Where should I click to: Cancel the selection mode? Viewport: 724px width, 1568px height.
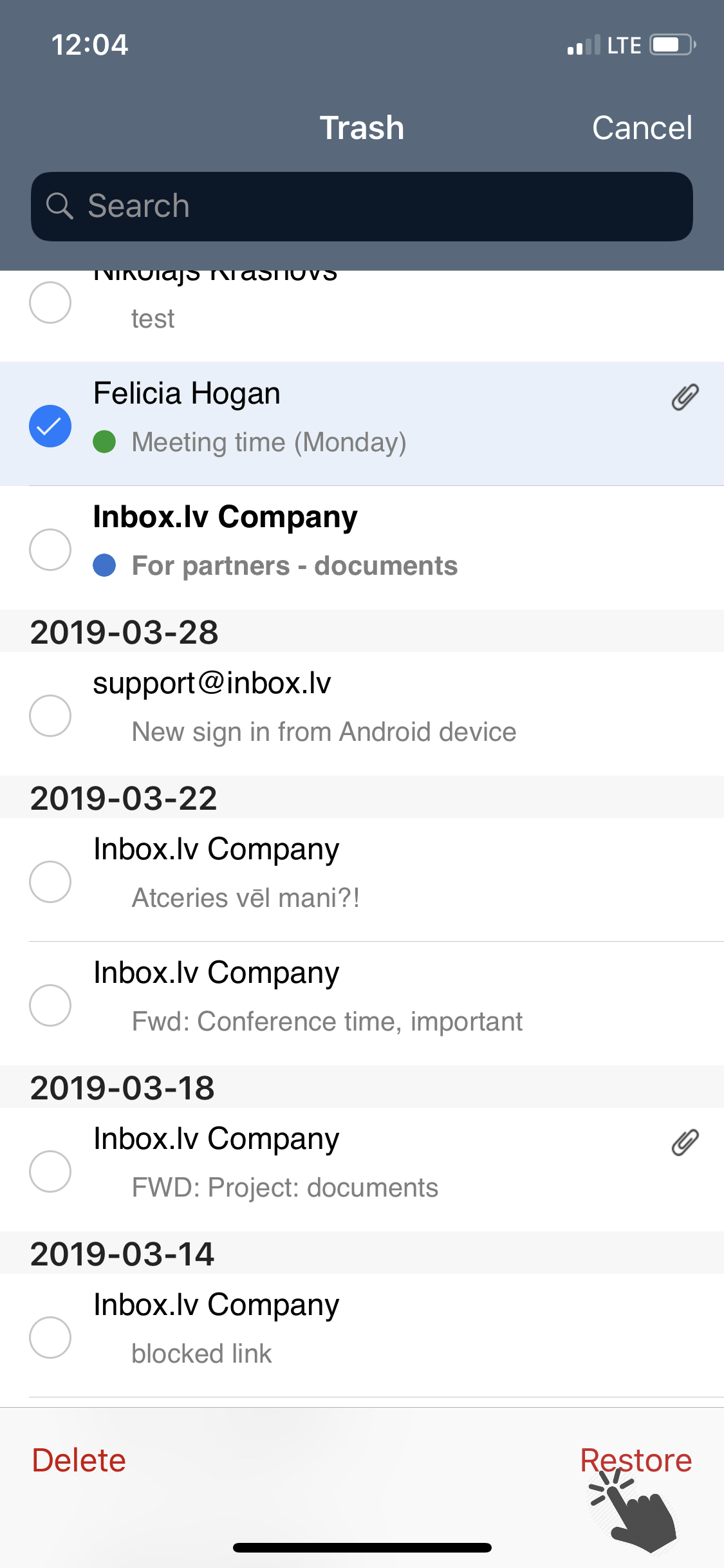[642, 127]
